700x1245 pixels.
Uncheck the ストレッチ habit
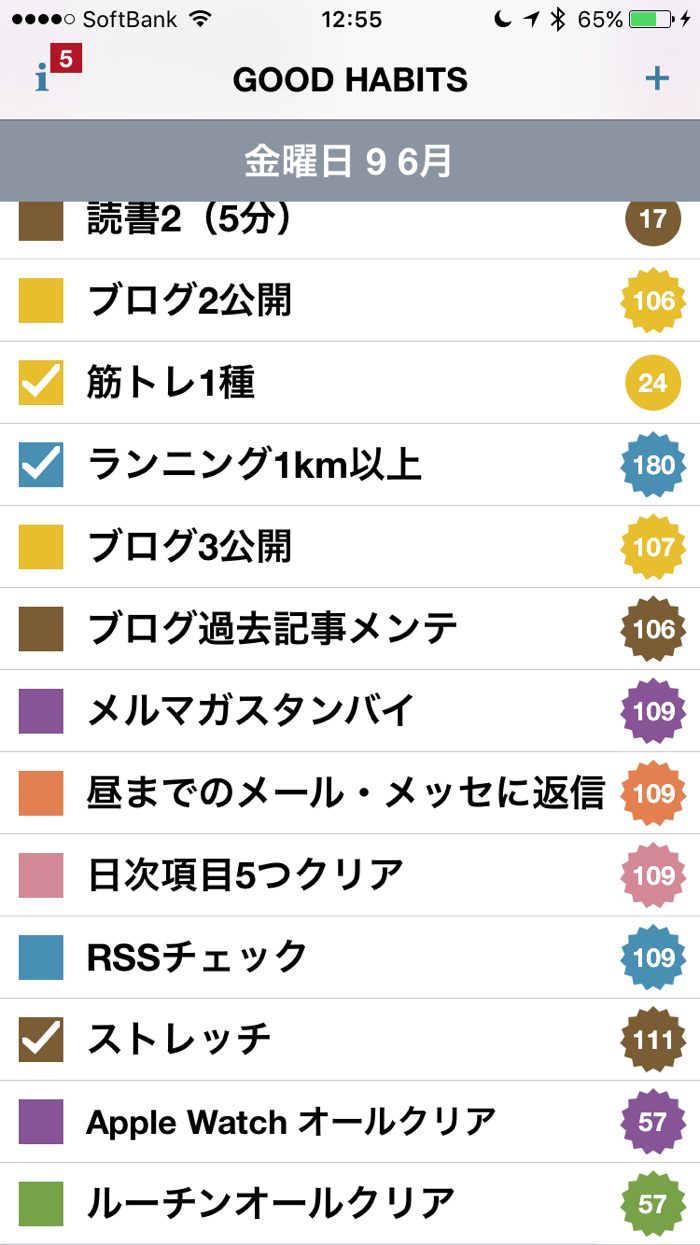coord(41,1038)
